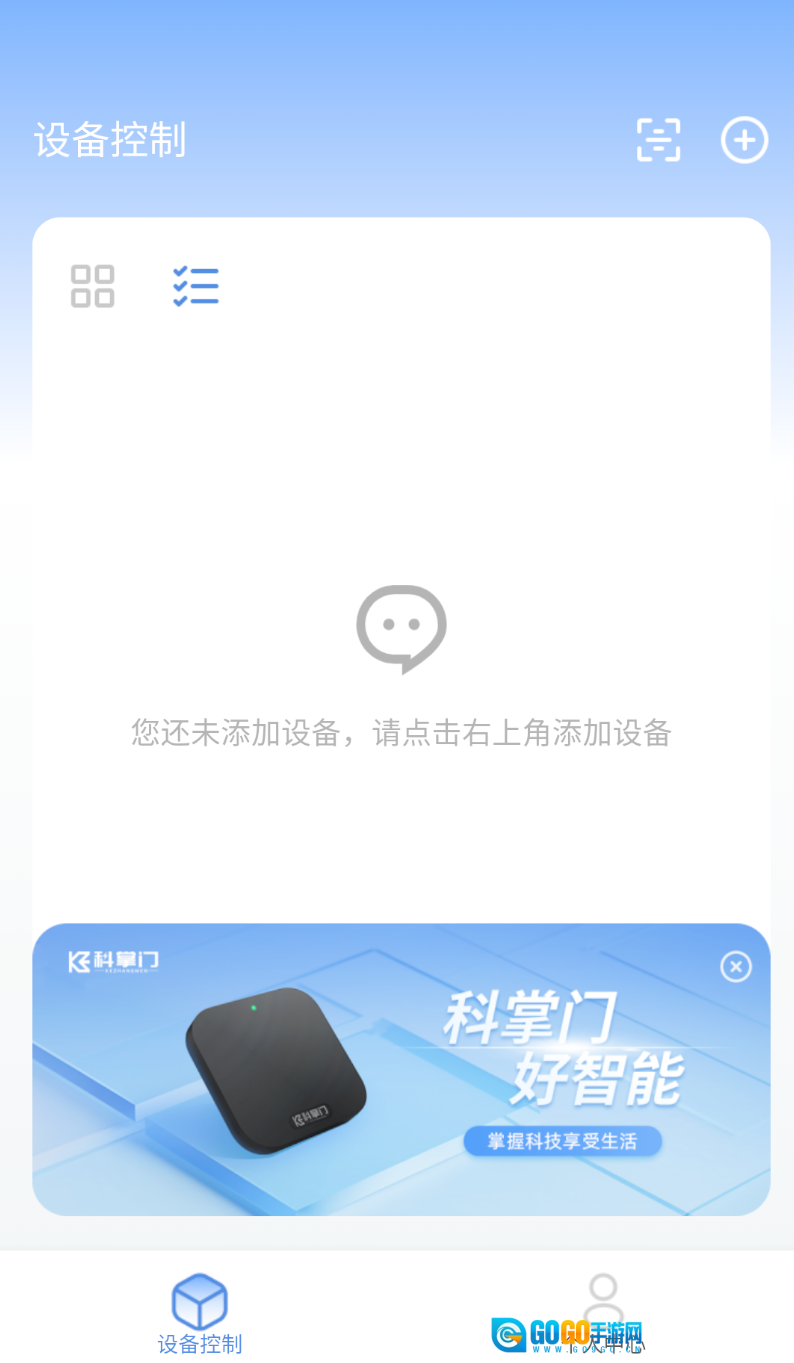The height and width of the screenshot is (1363, 794).
Task: Select the 设备控制 bottom tab
Action: [x=200, y=1312]
